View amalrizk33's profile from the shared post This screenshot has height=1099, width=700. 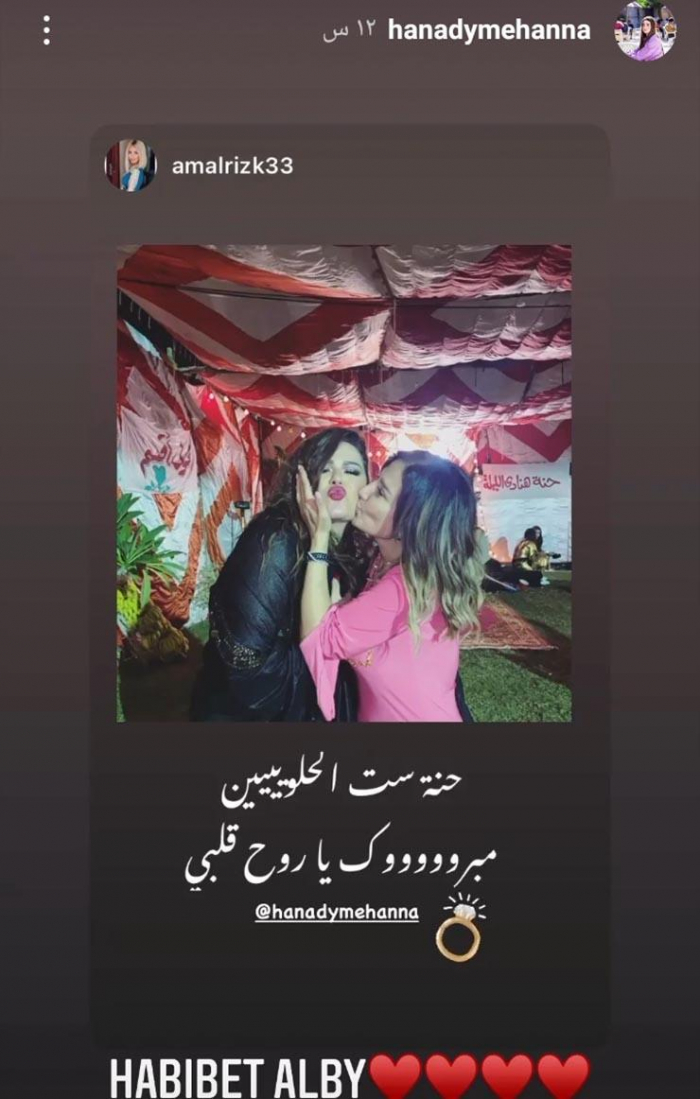point(232,166)
